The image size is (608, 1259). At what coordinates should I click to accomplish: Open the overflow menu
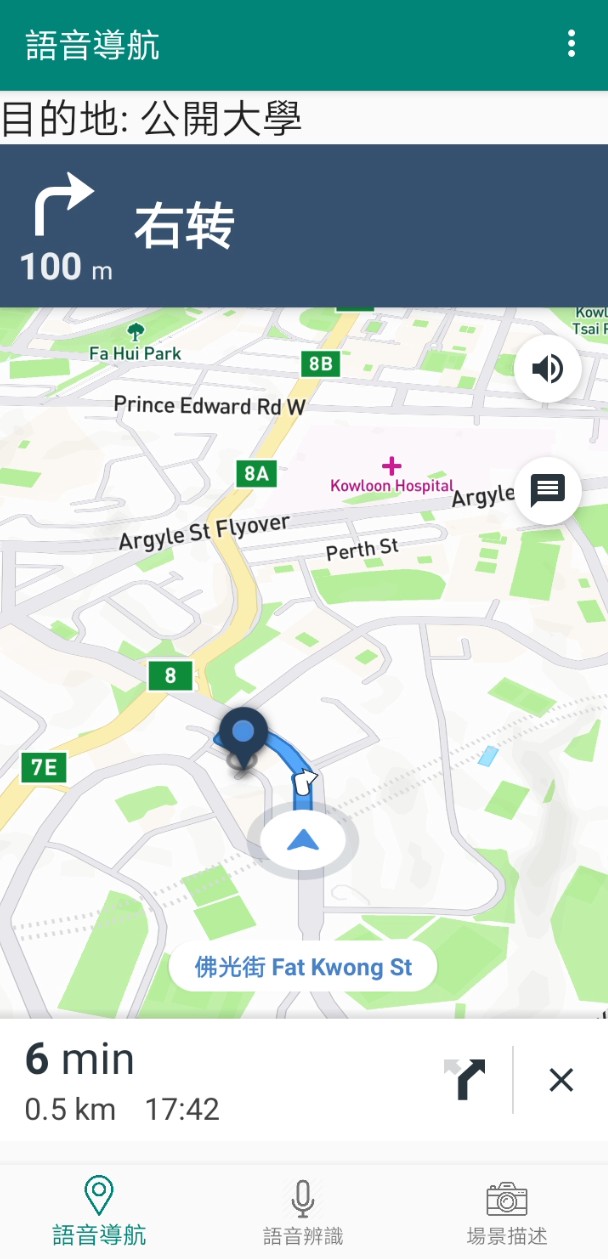pyautogui.click(x=571, y=44)
